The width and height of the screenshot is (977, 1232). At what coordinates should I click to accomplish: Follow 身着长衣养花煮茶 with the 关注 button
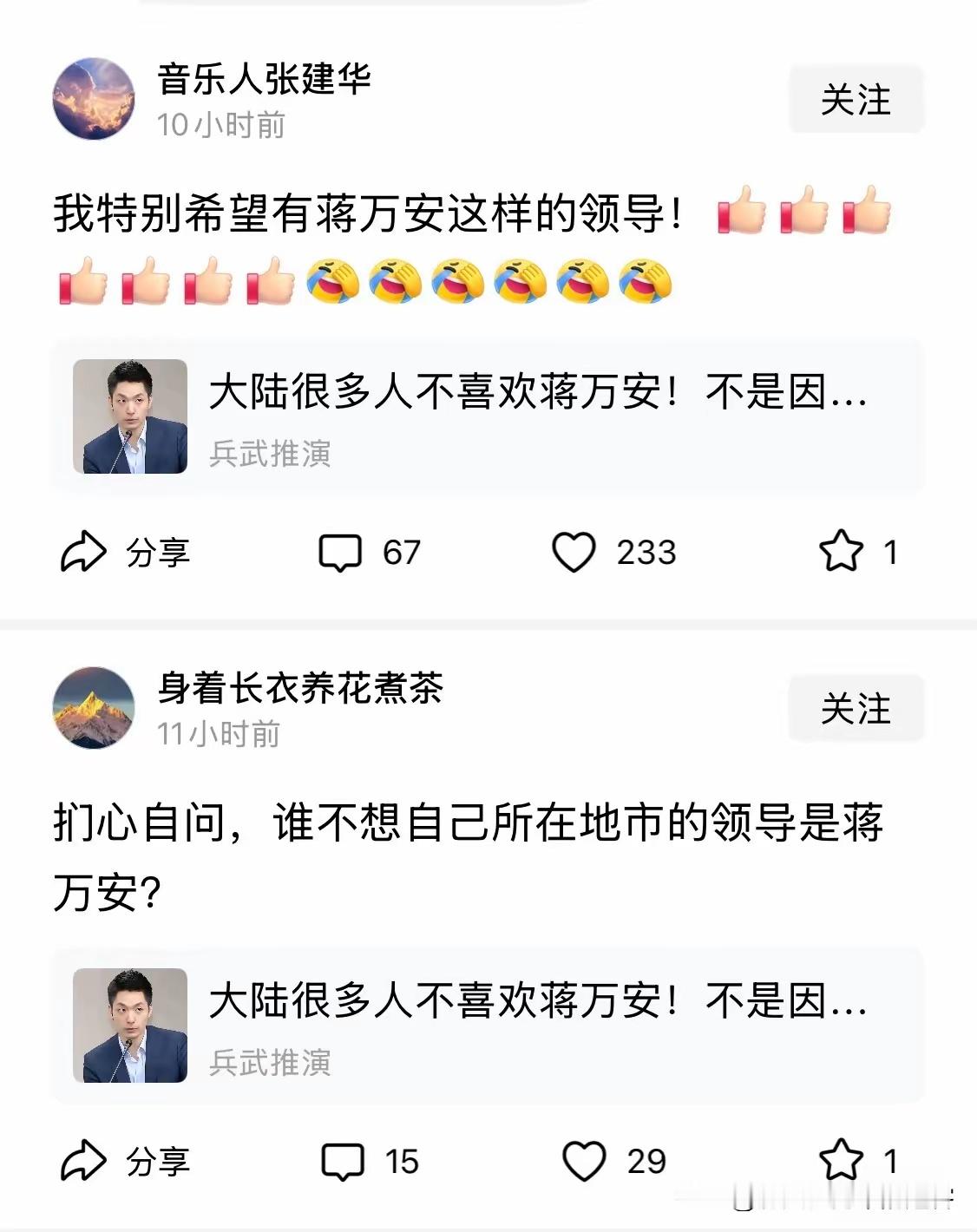click(855, 710)
